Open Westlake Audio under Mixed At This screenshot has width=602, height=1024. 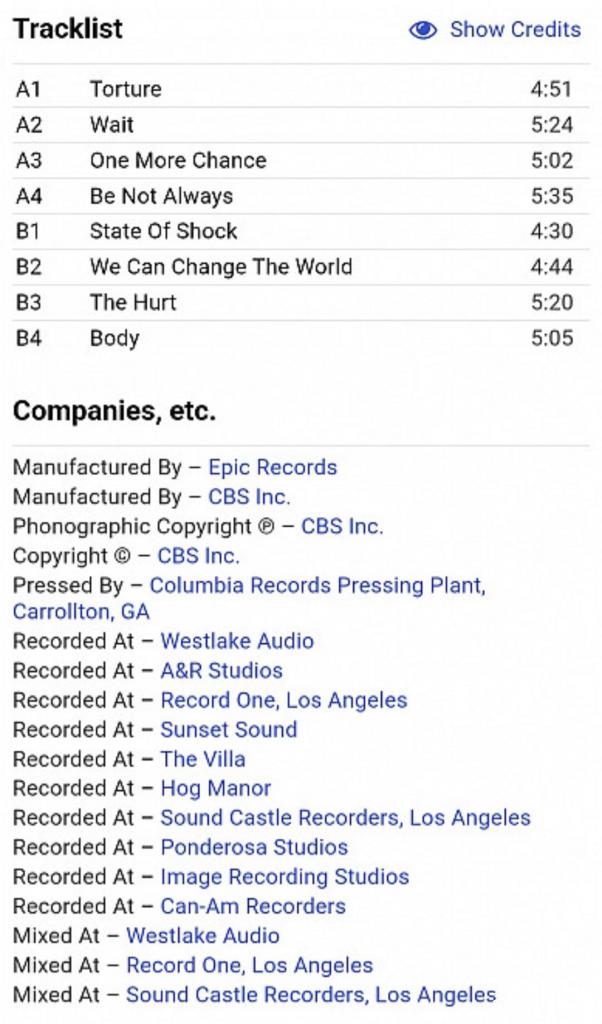pyautogui.click(x=202, y=935)
